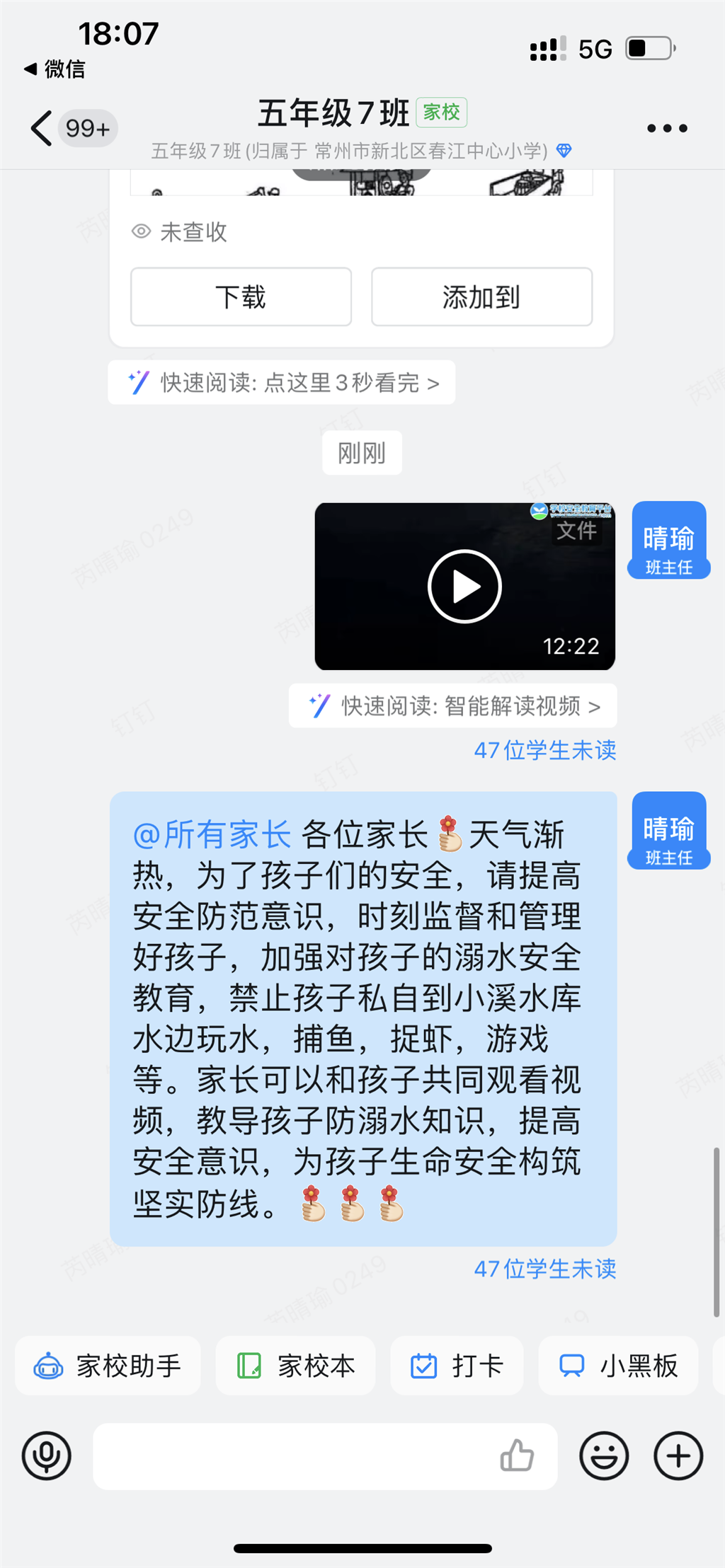
Task: Open 打卡 shortcut
Action: pos(457,1366)
